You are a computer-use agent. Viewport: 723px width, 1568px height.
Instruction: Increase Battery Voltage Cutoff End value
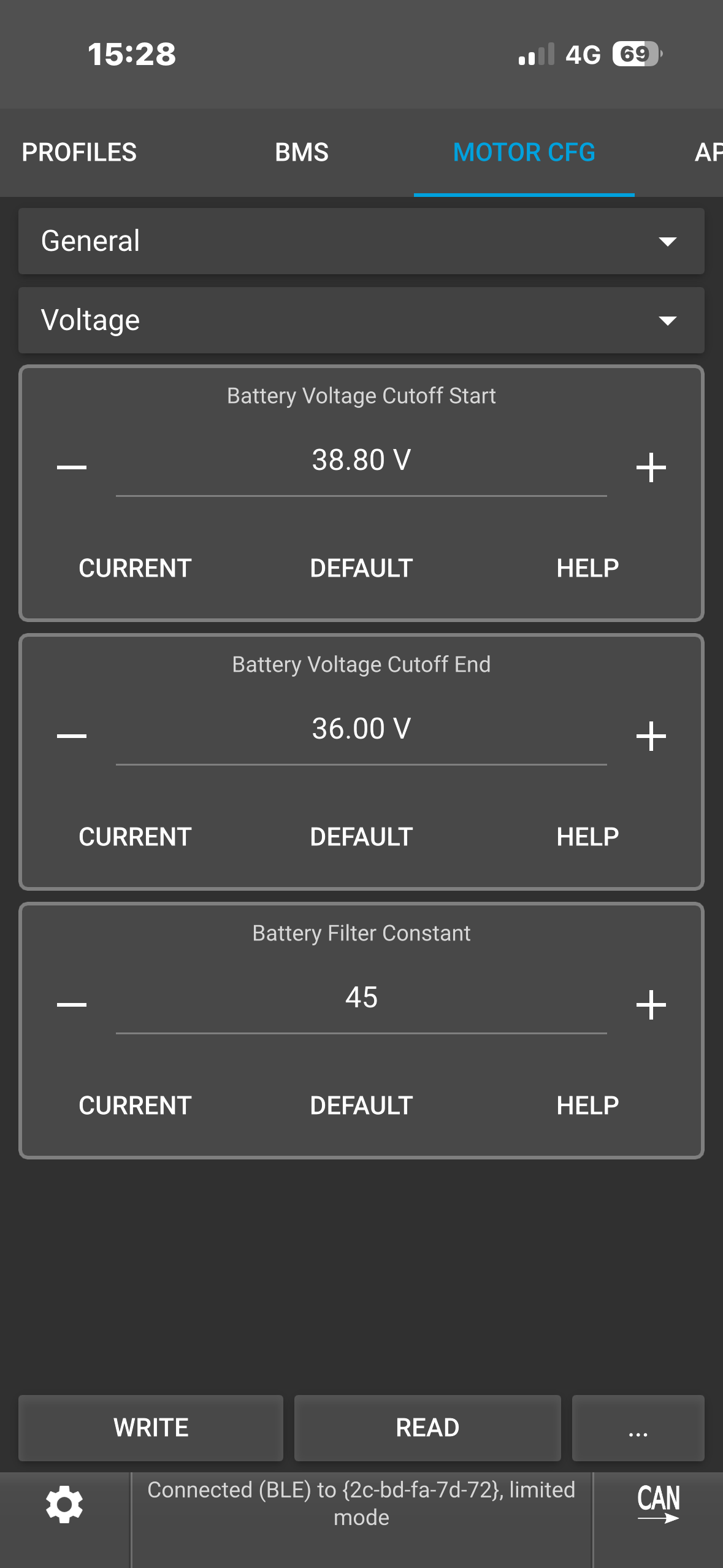click(x=651, y=736)
